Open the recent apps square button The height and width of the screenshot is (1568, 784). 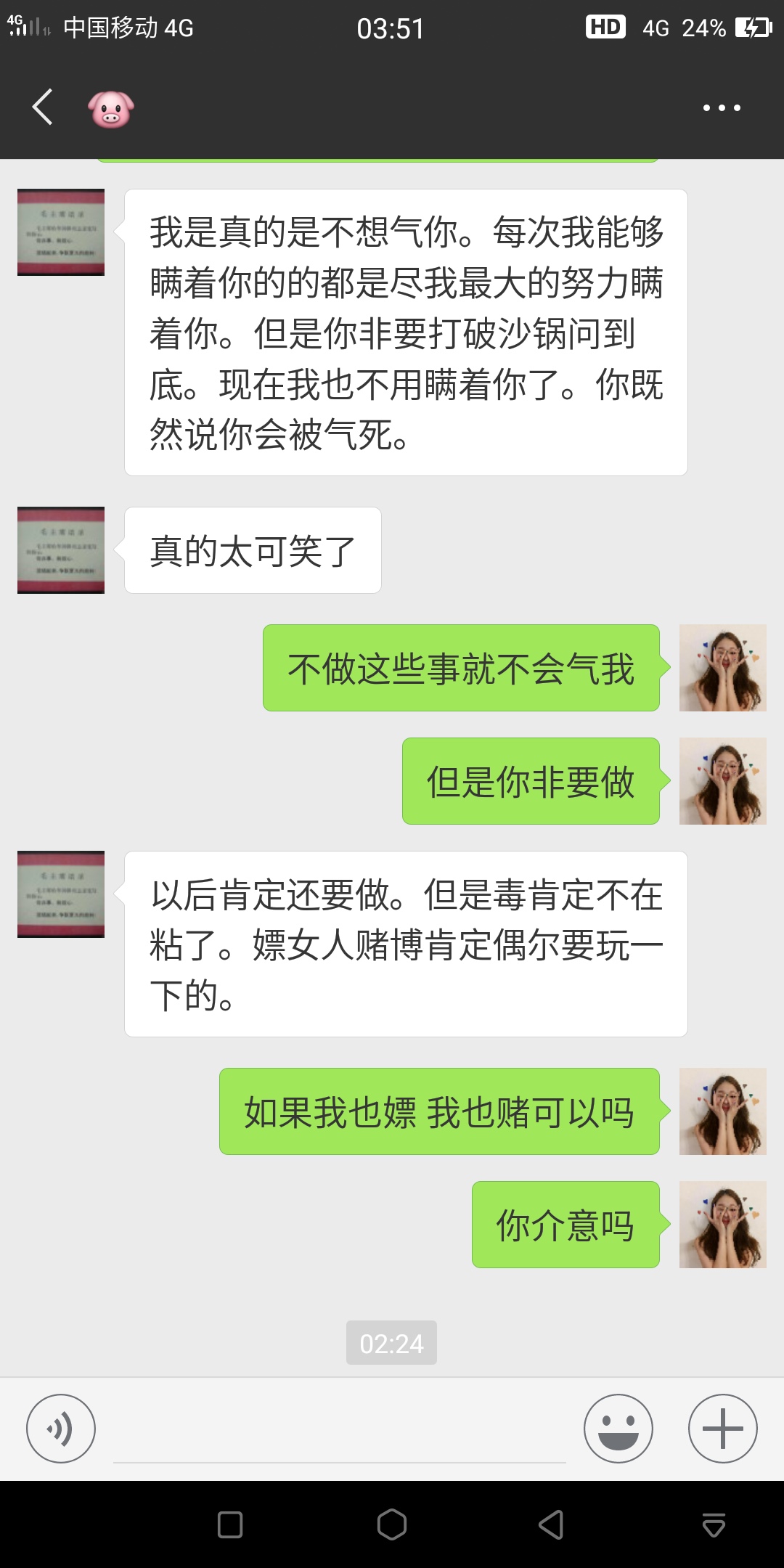[230, 1524]
